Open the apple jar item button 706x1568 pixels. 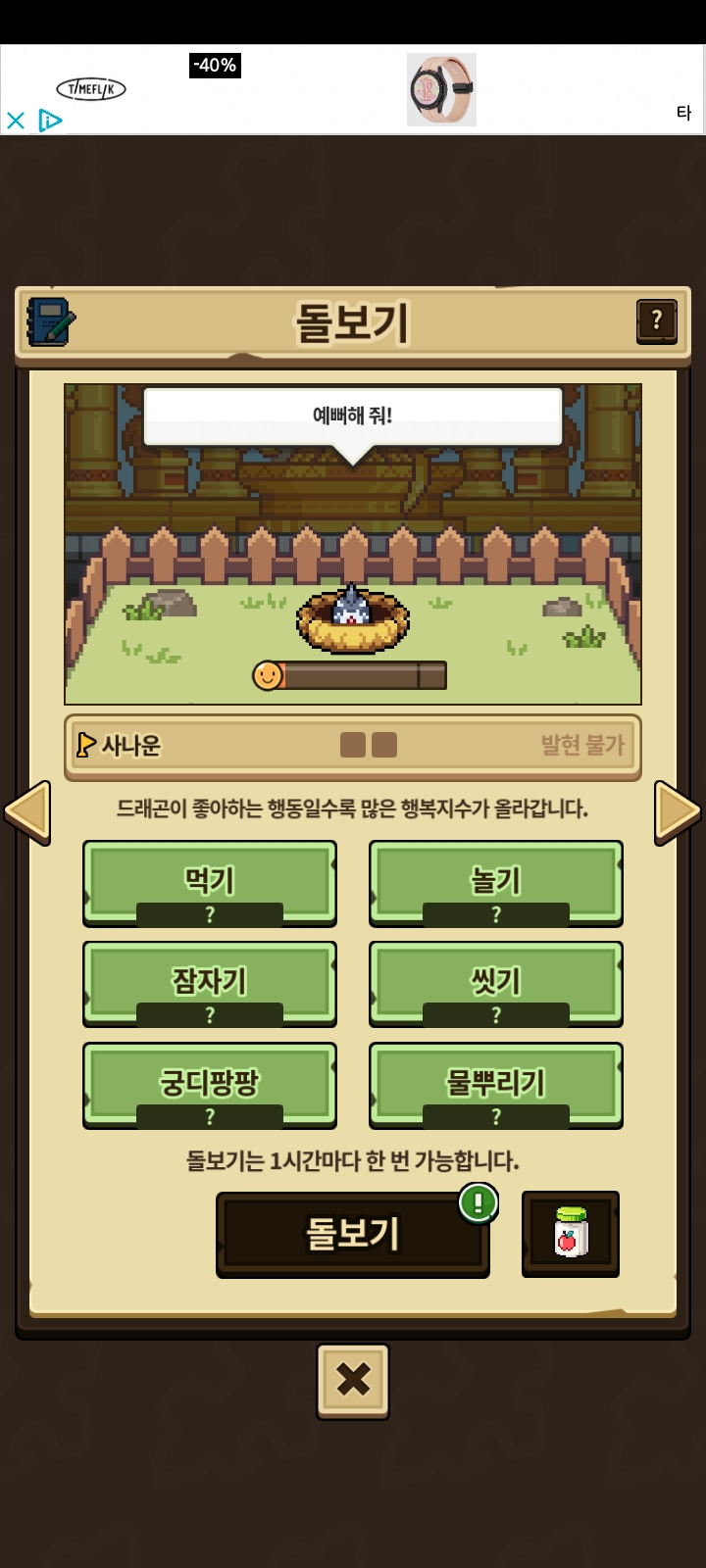[x=571, y=1234]
